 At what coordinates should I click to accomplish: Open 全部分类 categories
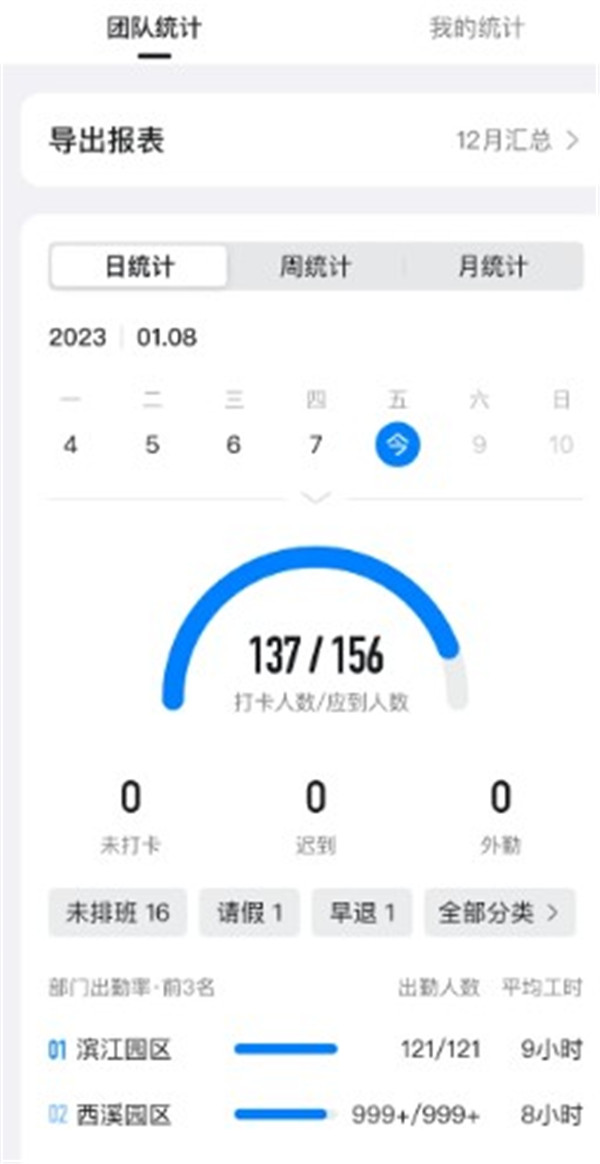499,912
